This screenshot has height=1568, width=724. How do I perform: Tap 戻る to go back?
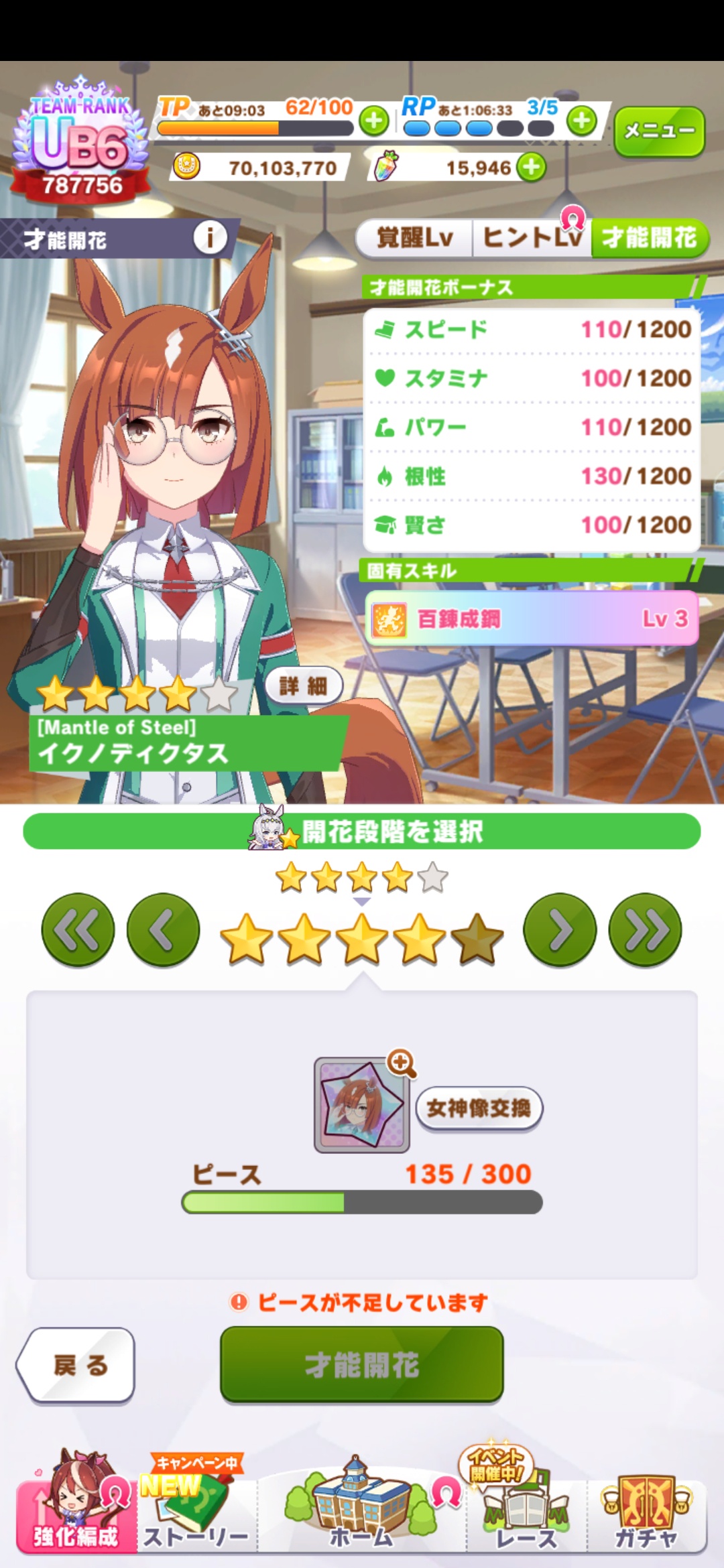tap(76, 1364)
